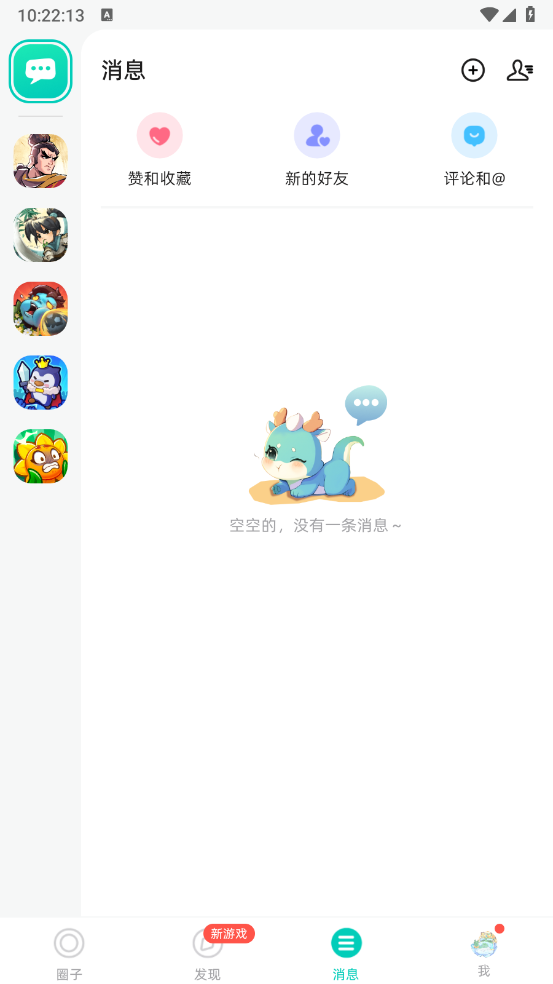
Task: Open 评论和@ notifications
Action: point(475,150)
